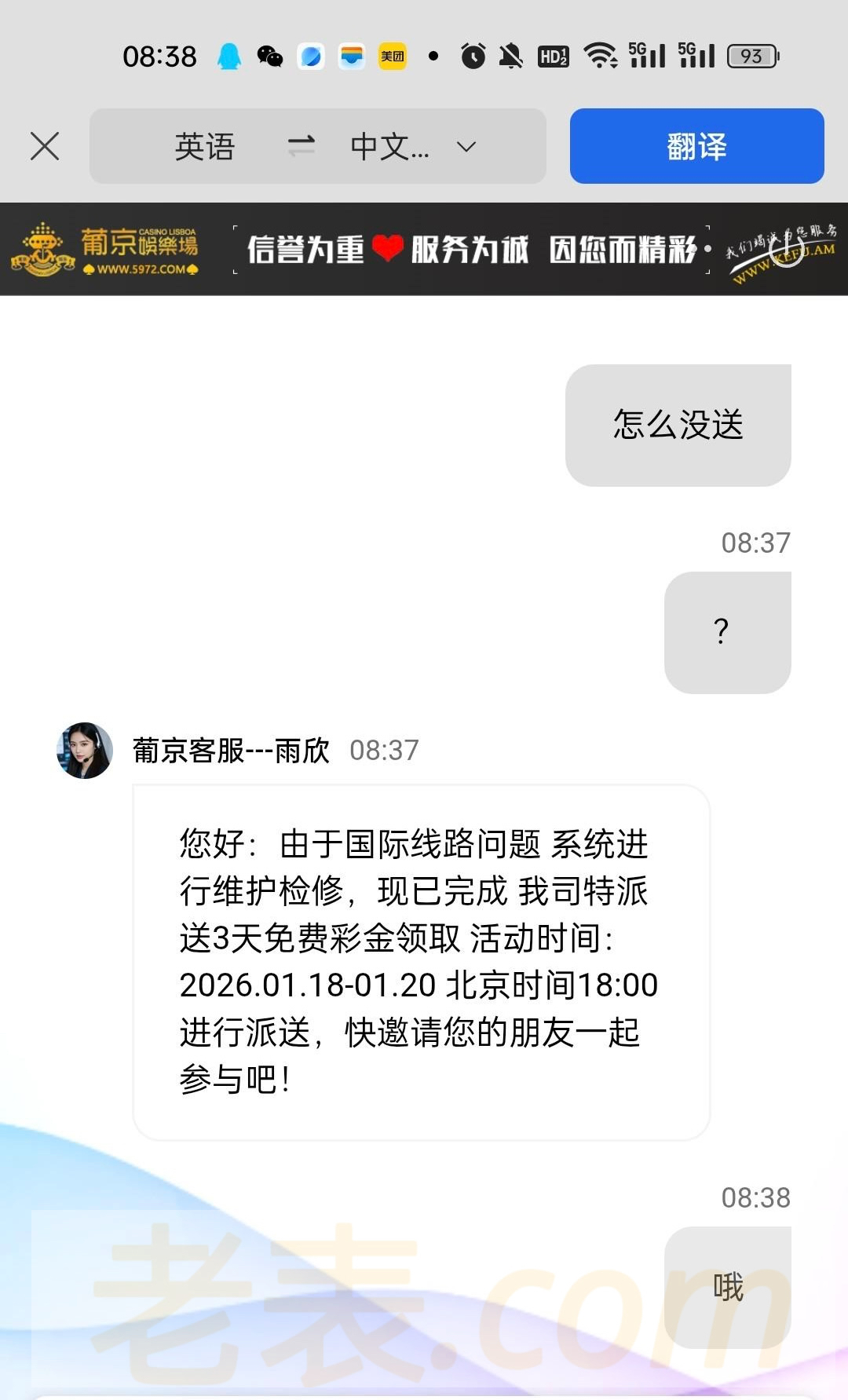Open the 葡京客服 agent avatar
The height and width of the screenshot is (1400, 848).
[x=85, y=751]
